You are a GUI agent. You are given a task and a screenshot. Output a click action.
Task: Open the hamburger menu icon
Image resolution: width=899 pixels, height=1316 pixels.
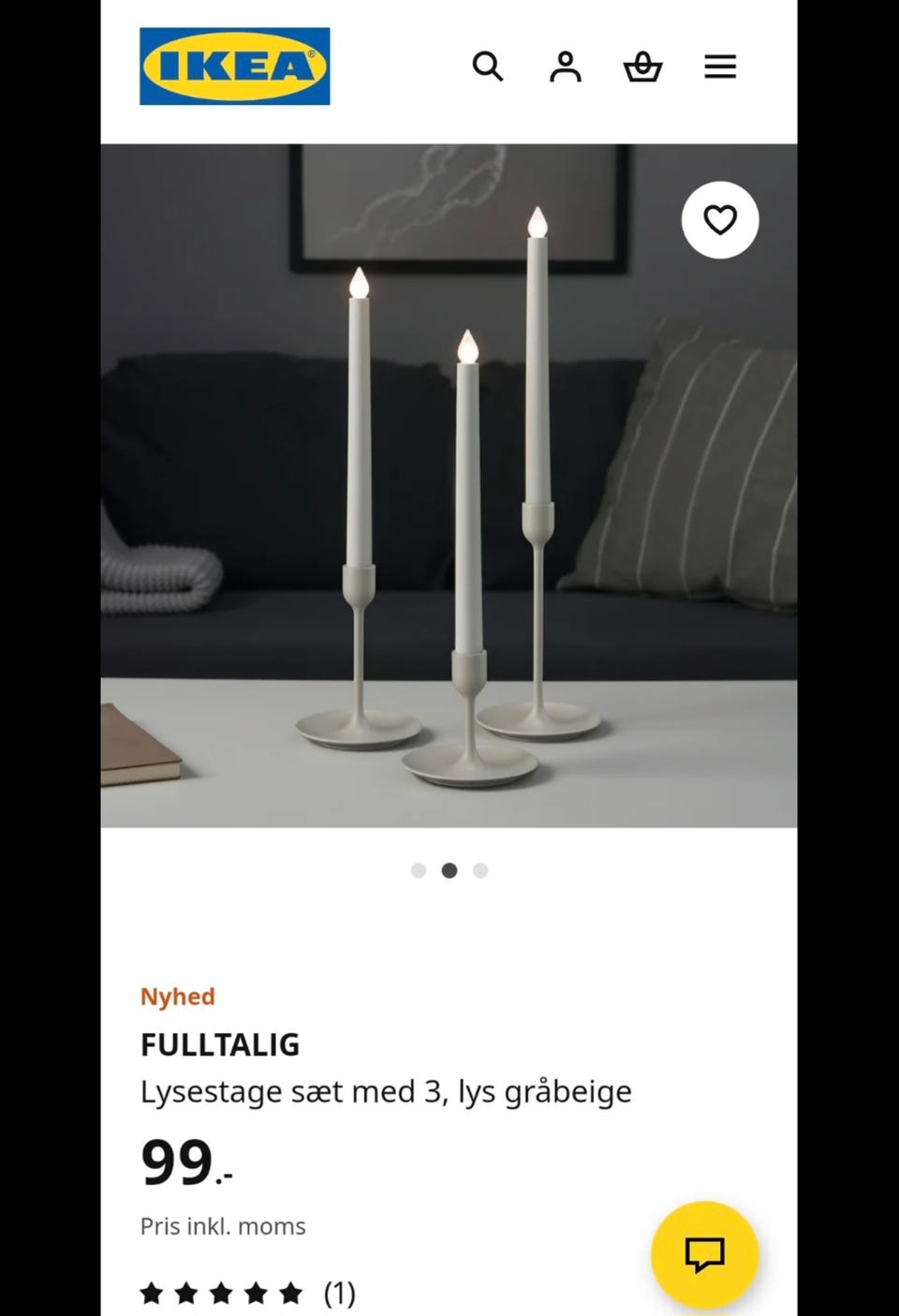(719, 66)
